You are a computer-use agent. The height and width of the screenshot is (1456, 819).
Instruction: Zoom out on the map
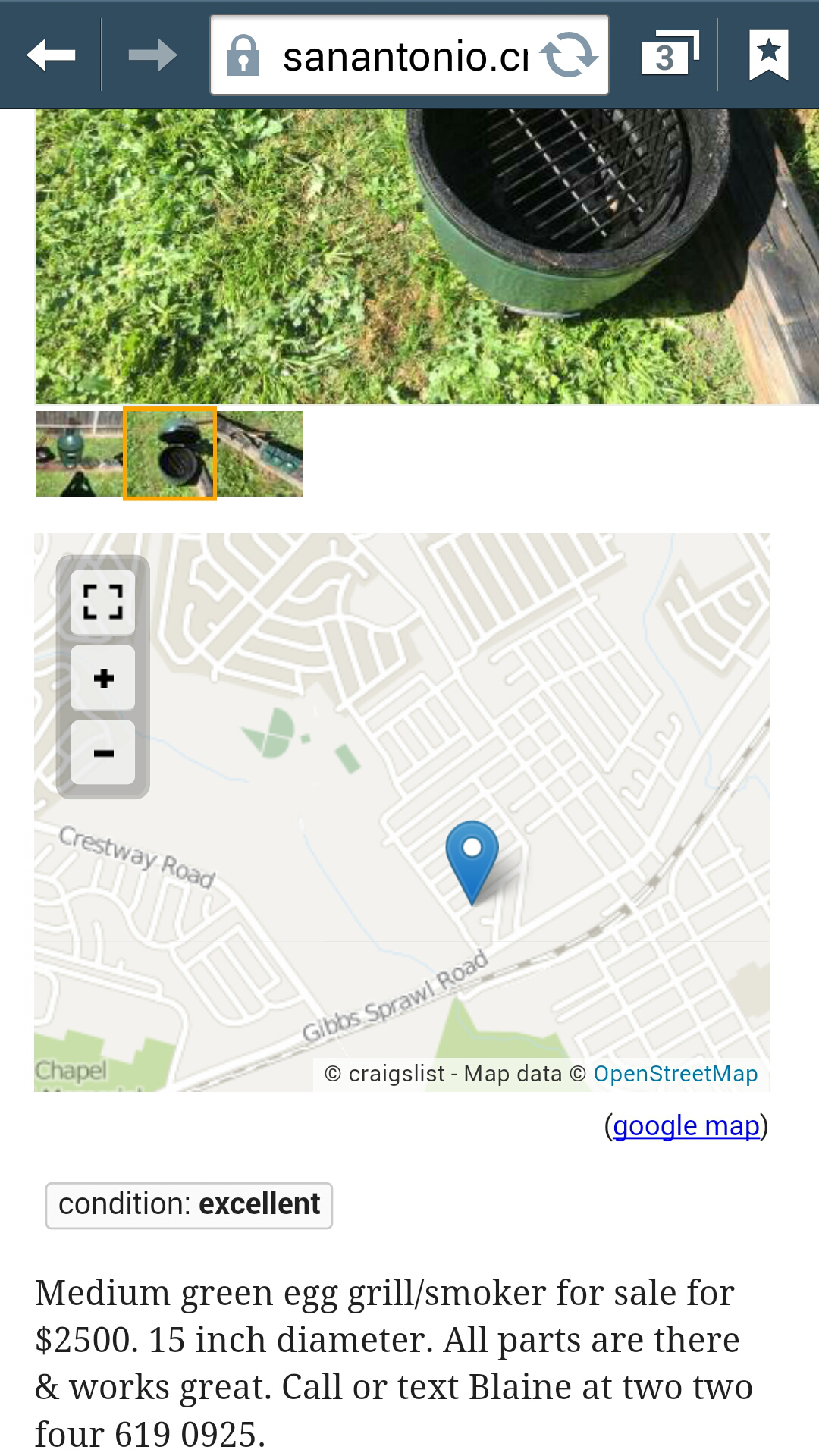(x=103, y=753)
